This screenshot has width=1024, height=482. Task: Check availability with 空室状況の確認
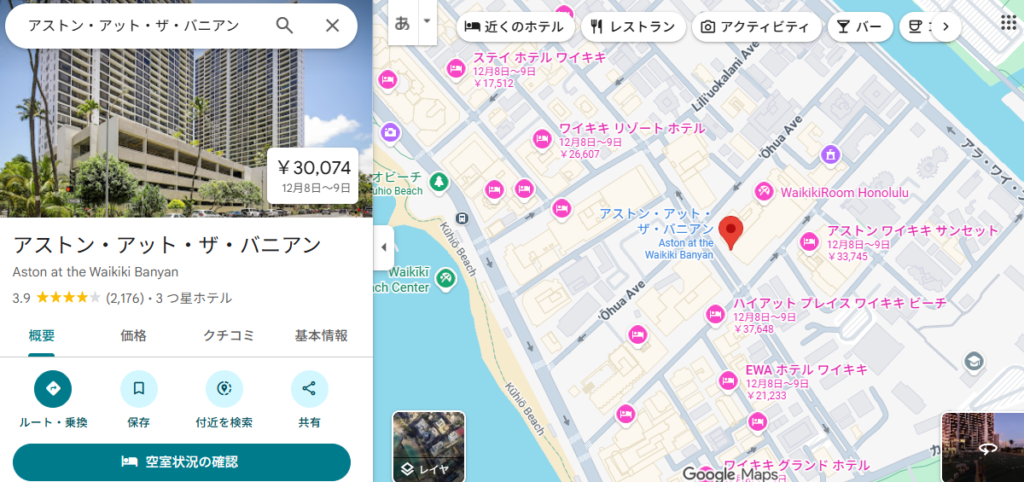click(181, 462)
